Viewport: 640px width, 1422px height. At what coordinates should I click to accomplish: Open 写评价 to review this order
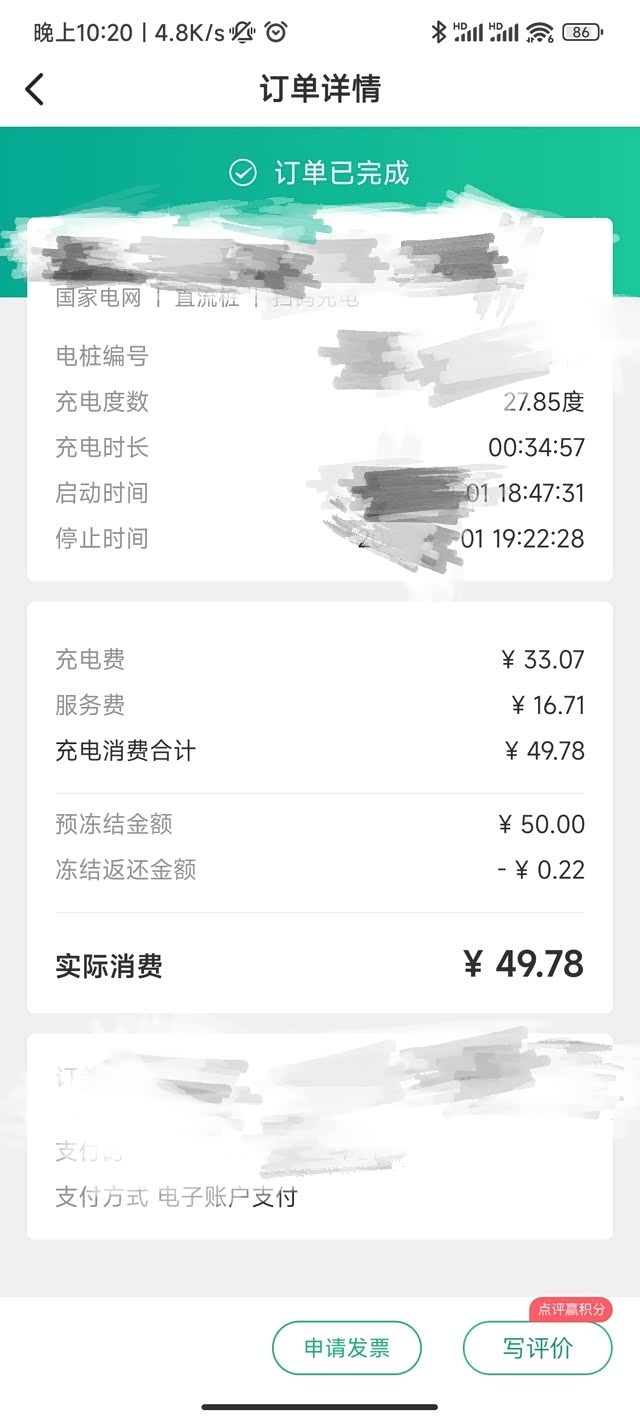(537, 1348)
